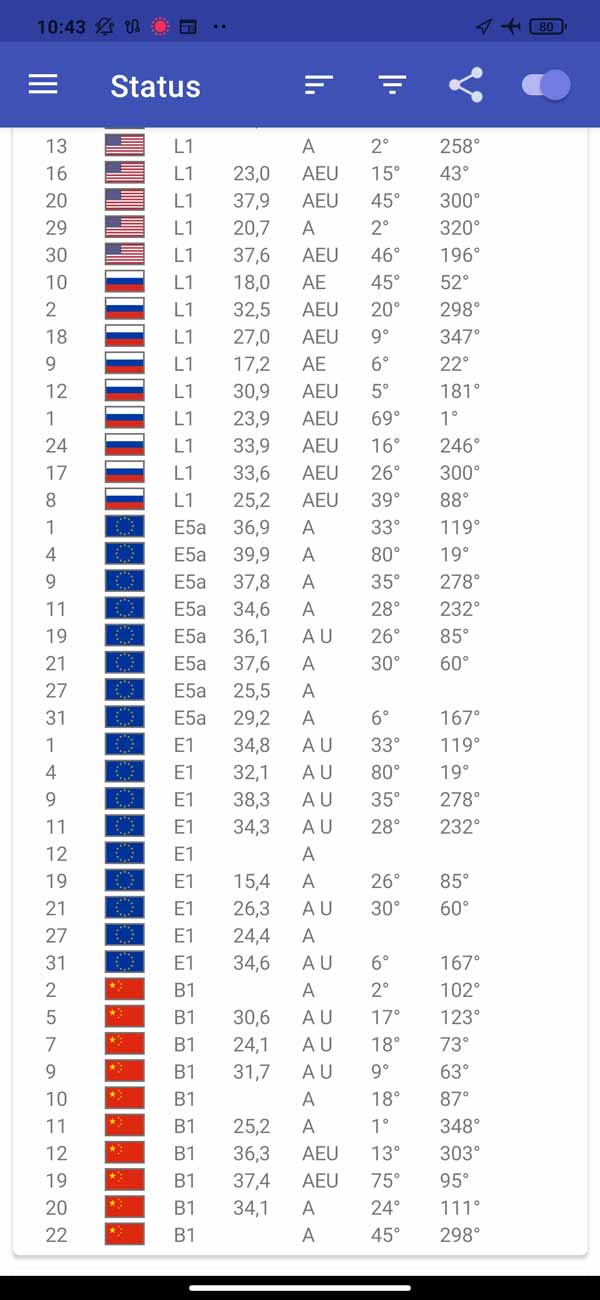Image resolution: width=600 pixels, height=1300 pixels.
Task: Open the hamburger navigation menu
Action: (x=43, y=85)
